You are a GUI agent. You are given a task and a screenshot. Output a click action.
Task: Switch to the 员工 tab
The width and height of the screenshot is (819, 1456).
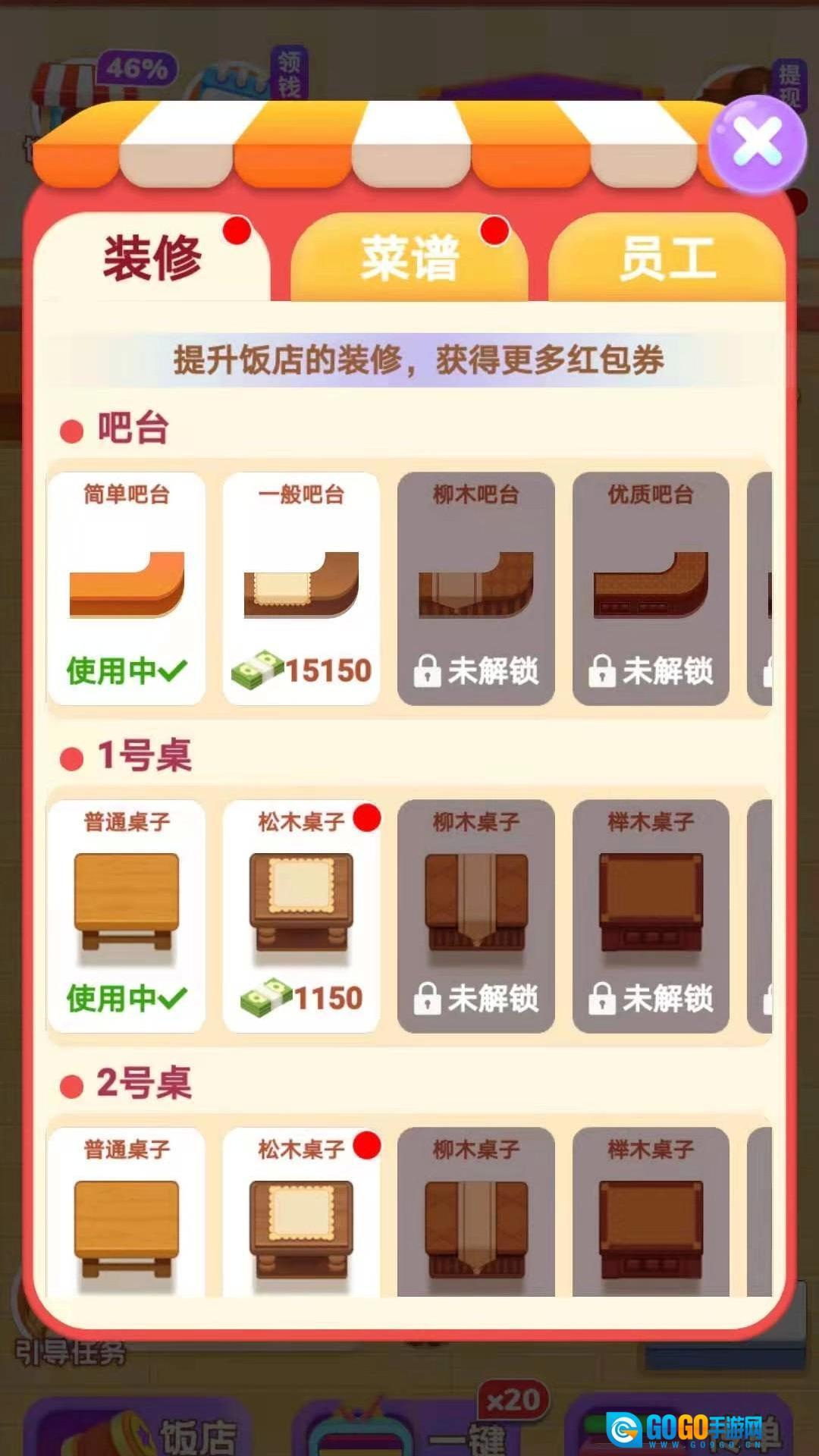(667, 258)
